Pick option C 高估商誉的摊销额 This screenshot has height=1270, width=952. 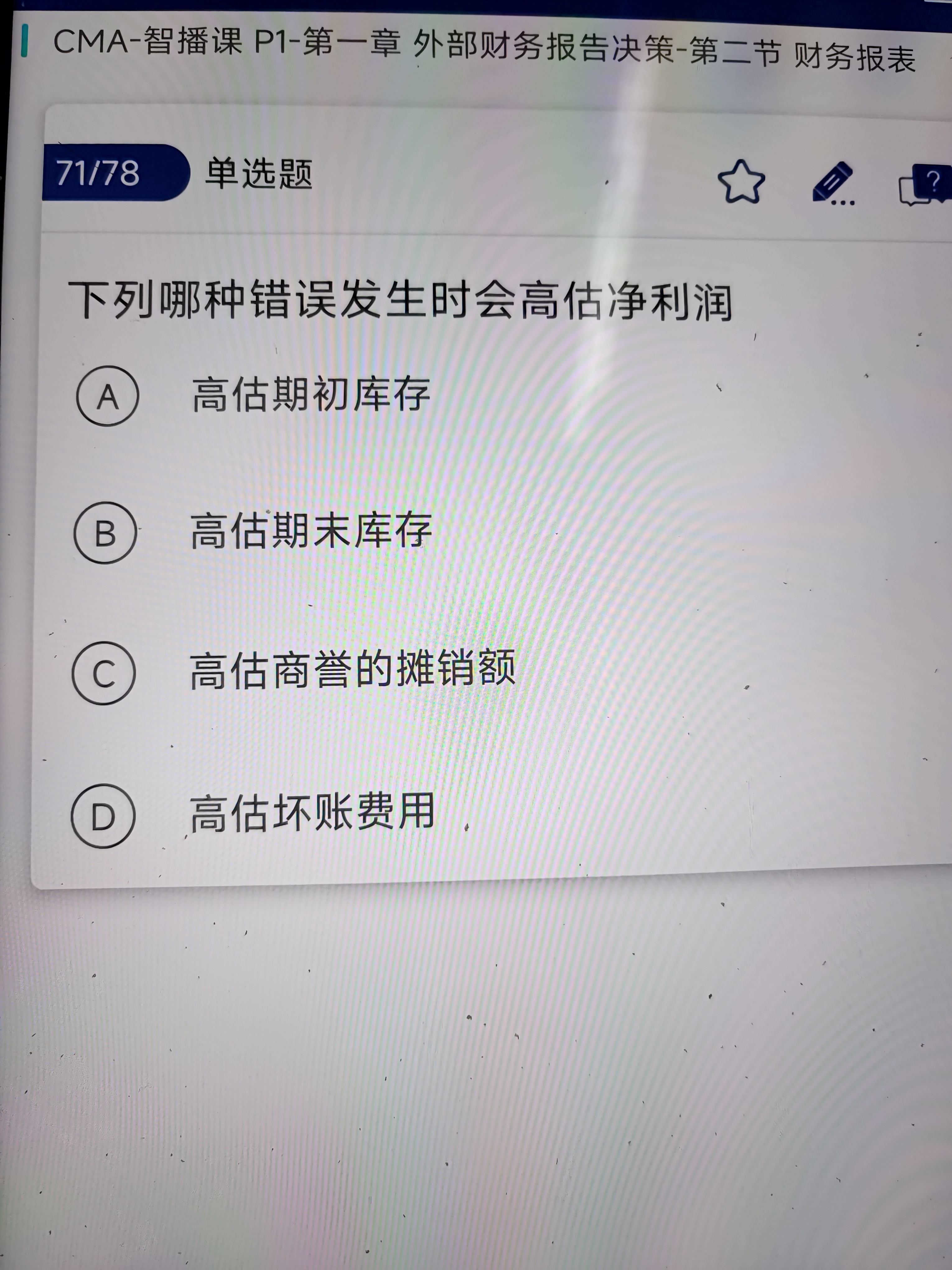pyautogui.click(x=104, y=673)
